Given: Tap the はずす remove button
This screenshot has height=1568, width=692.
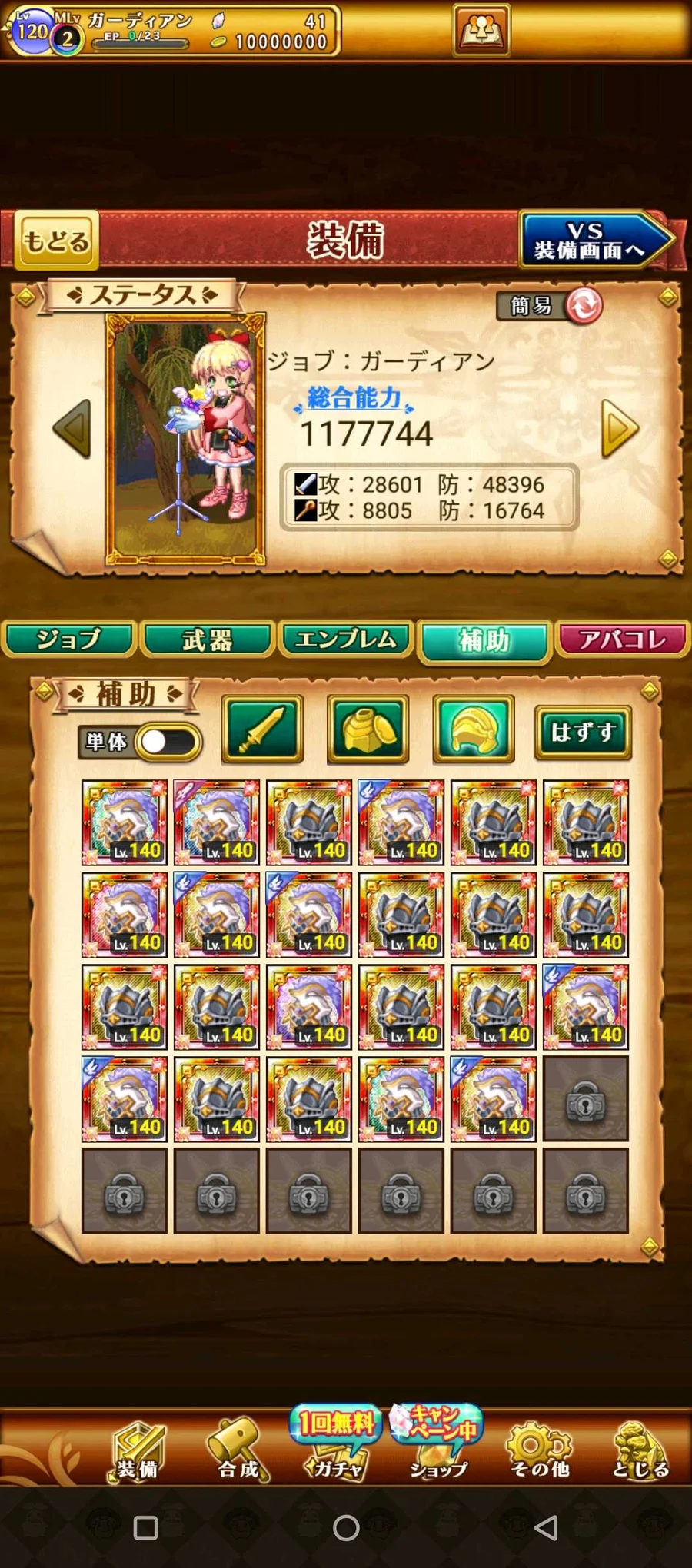Looking at the screenshot, I should (583, 732).
